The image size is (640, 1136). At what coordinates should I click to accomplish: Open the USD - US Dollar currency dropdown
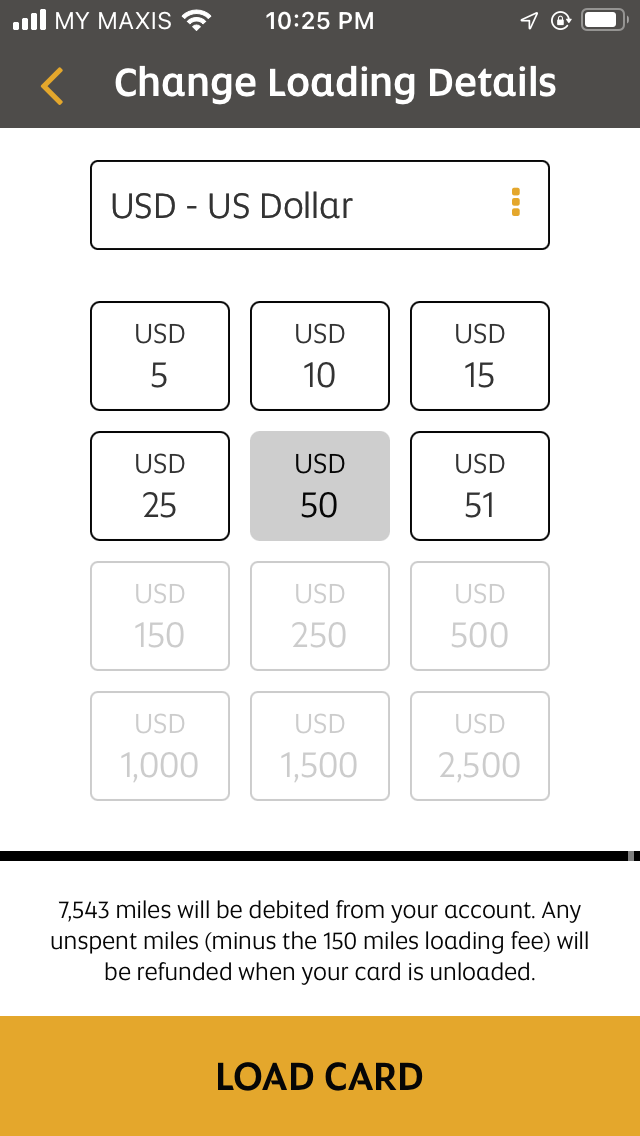[320, 205]
